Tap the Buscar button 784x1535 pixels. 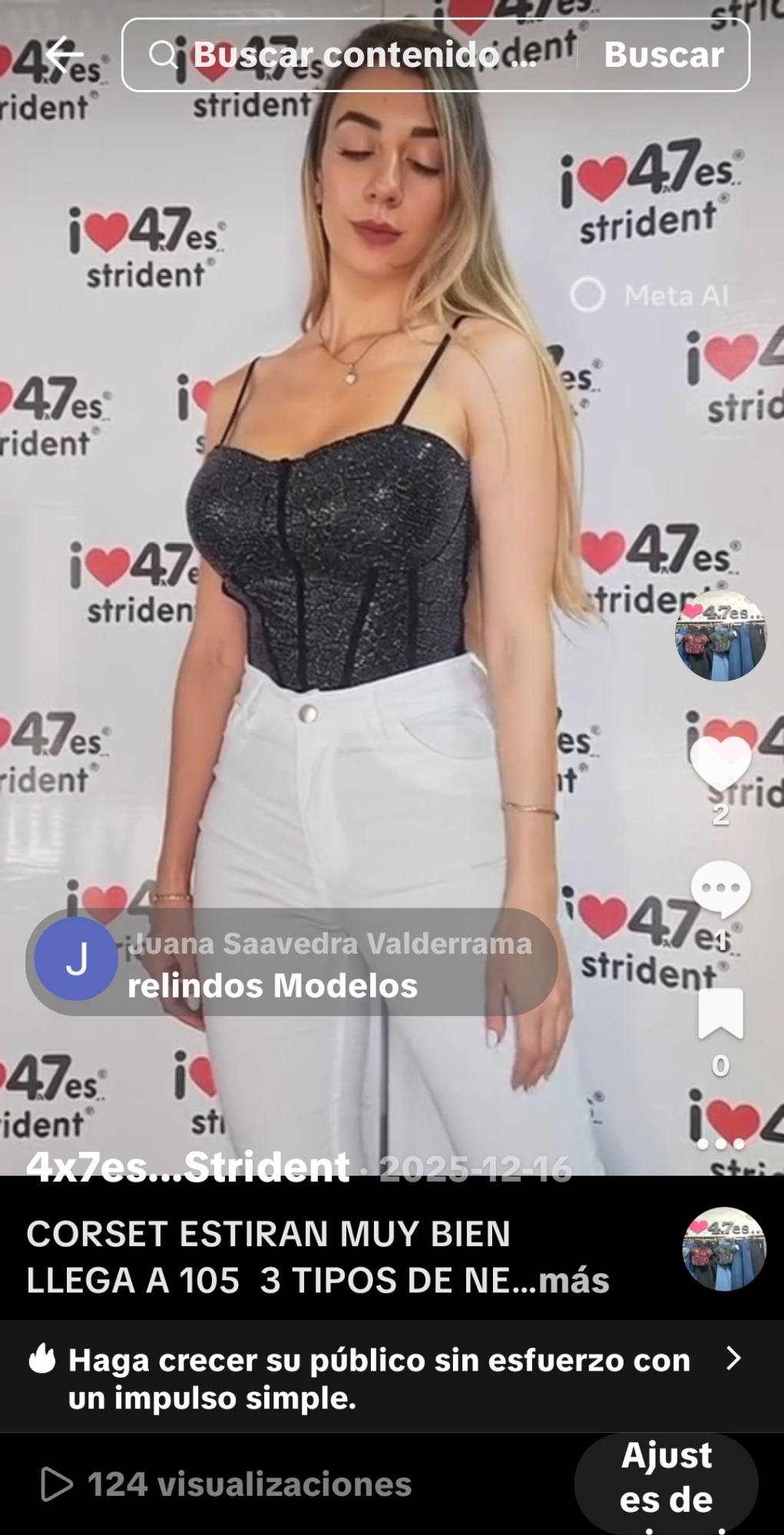(663, 55)
